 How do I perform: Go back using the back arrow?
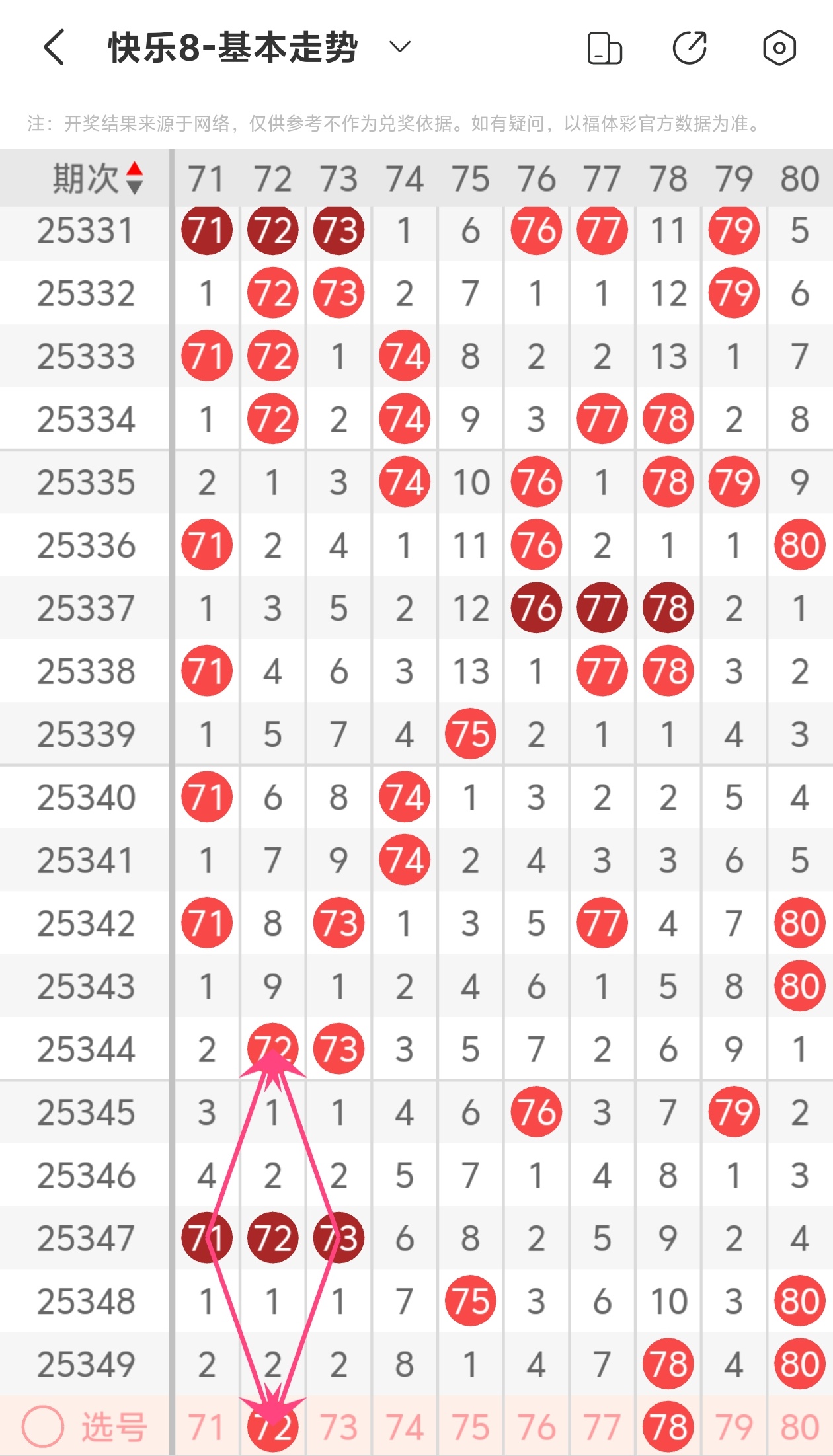point(55,48)
